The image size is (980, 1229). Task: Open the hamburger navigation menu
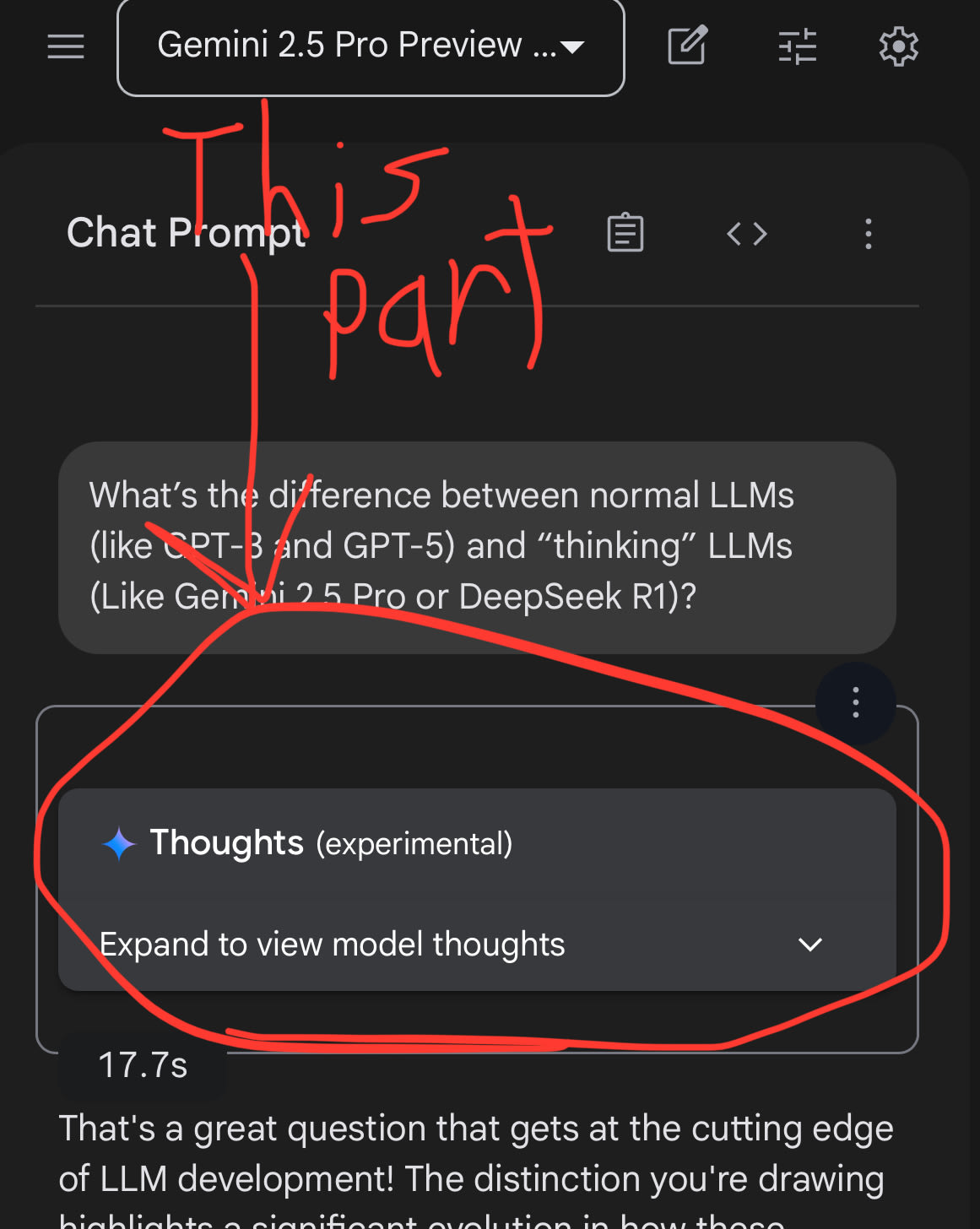pyautogui.click(x=66, y=46)
